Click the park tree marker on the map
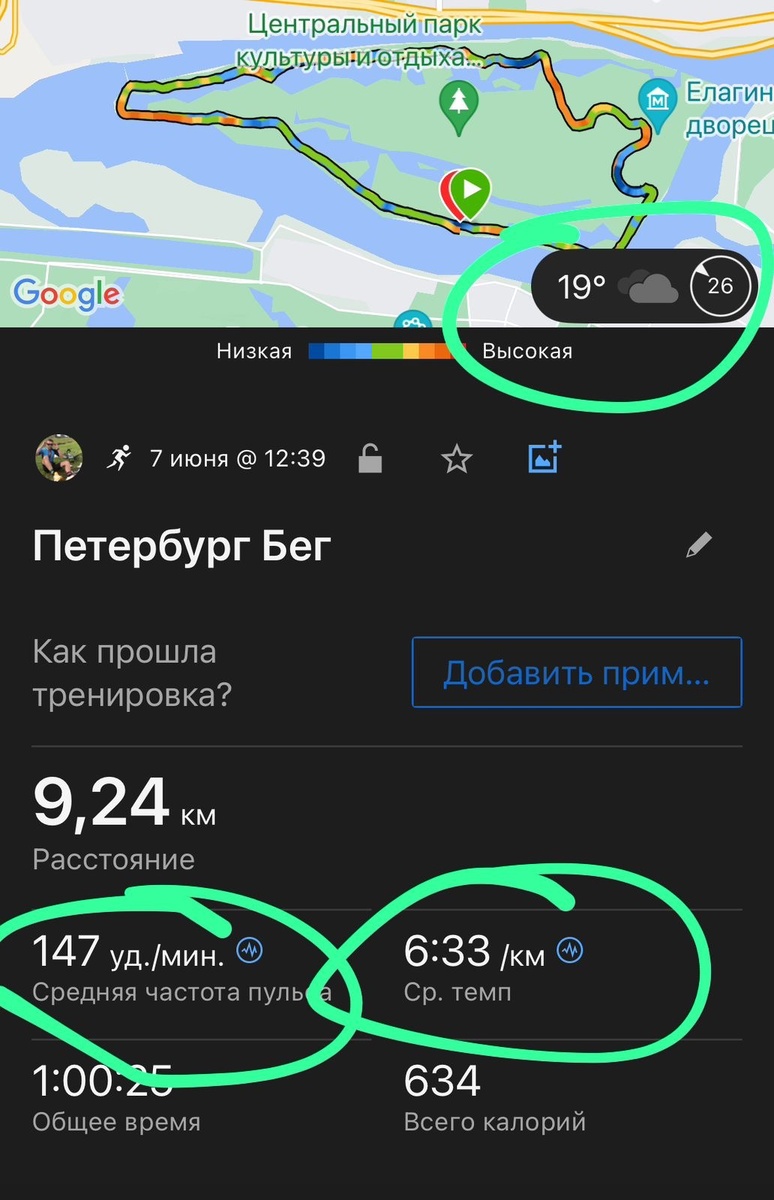Image resolution: width=774 pixels, height=1200 pixels. pos(458,100)
